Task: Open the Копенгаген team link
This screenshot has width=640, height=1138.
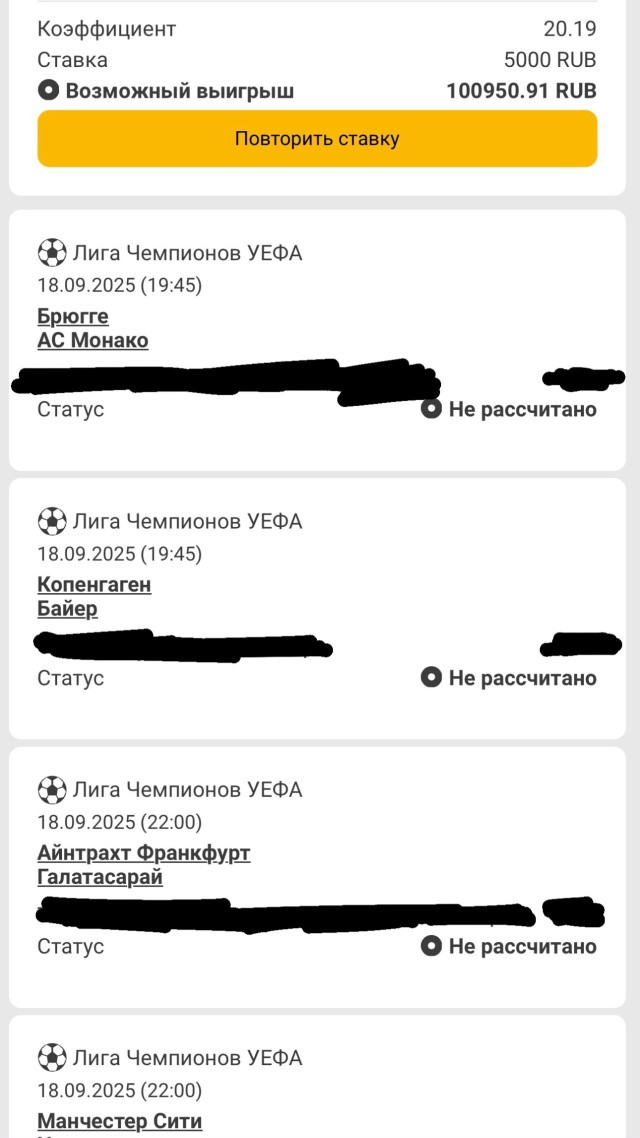Action: (94, 585)
